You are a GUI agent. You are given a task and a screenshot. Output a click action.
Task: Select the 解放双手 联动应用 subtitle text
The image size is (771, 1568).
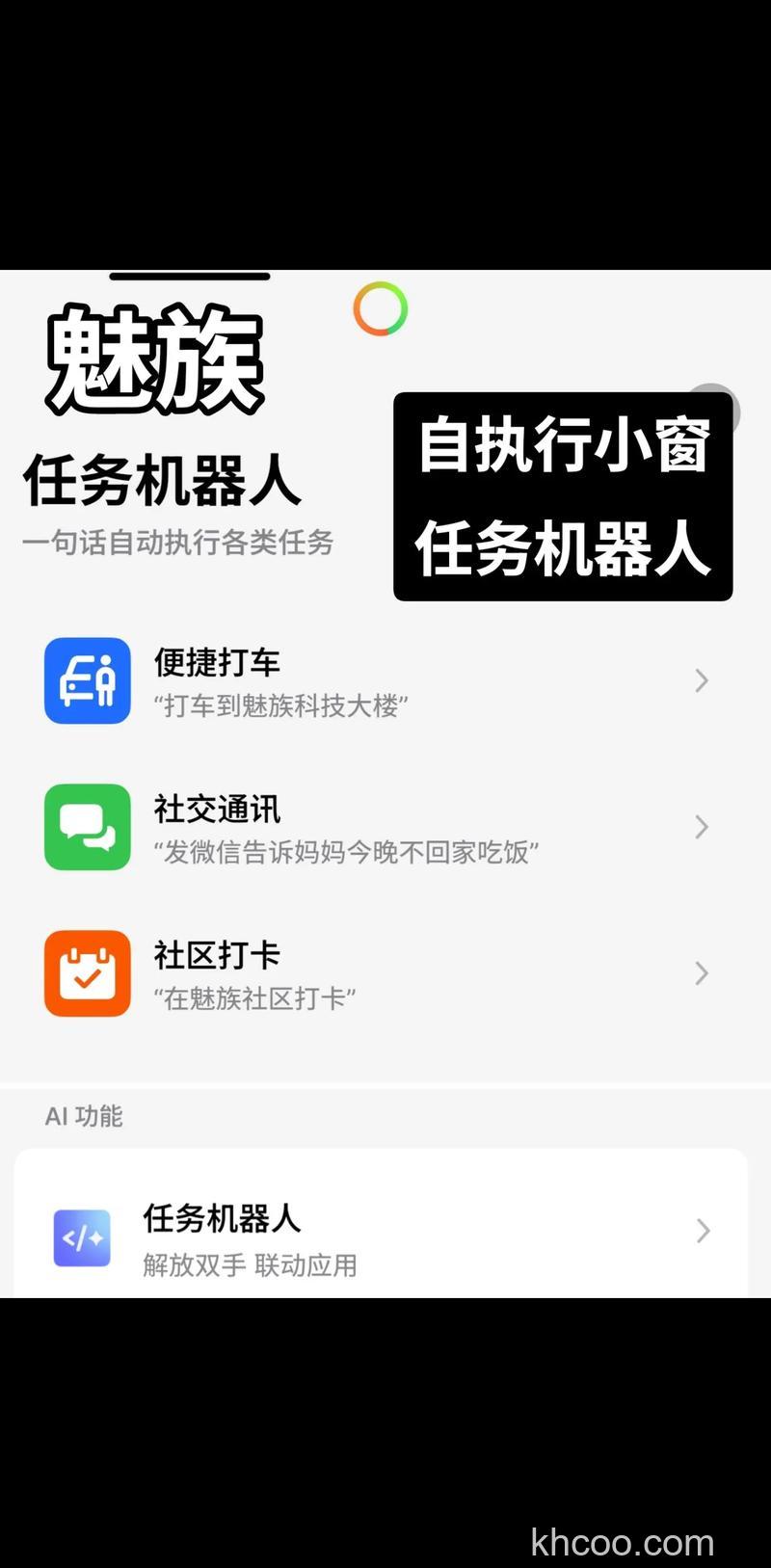(250, 1265)
